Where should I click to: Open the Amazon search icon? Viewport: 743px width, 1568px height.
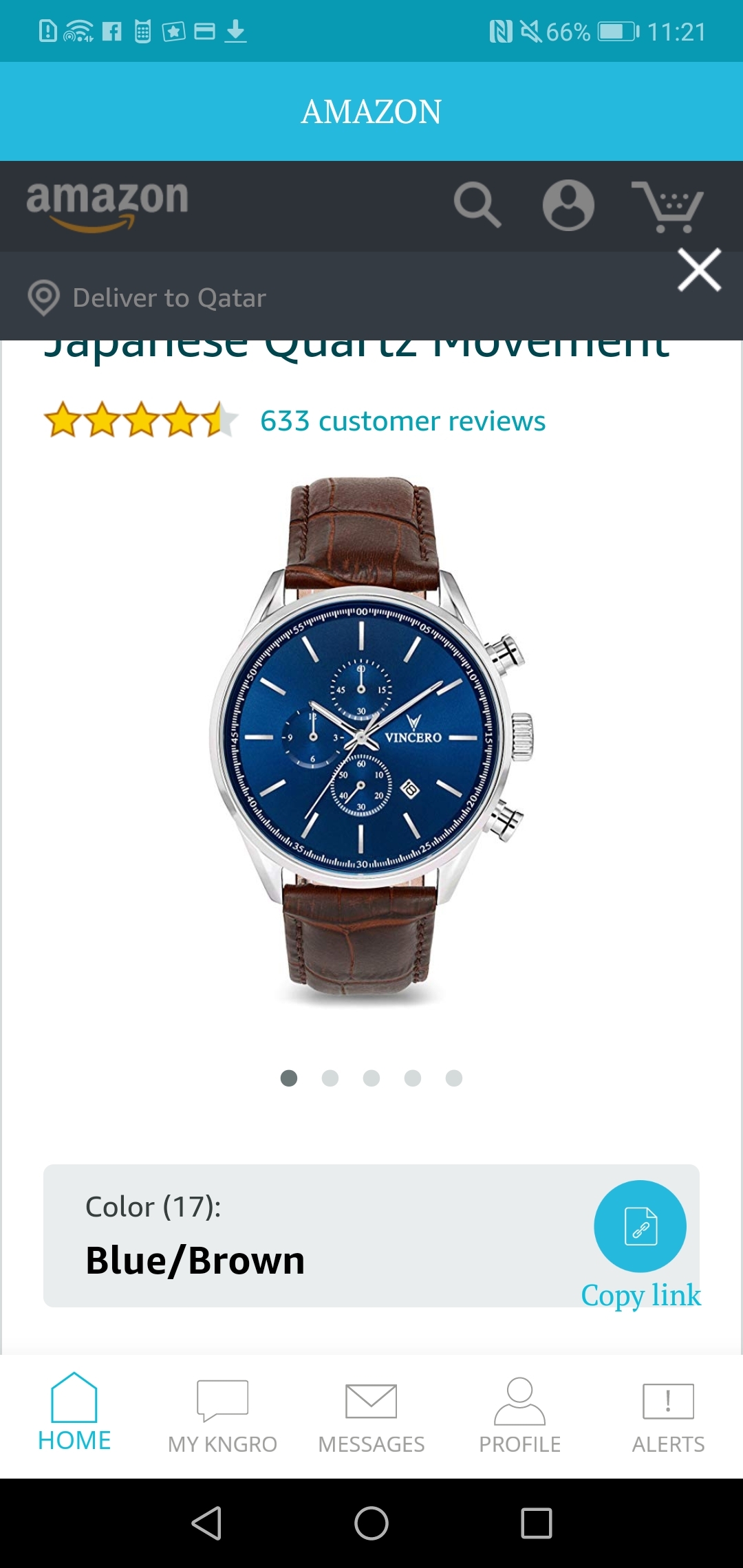[477, 205]
